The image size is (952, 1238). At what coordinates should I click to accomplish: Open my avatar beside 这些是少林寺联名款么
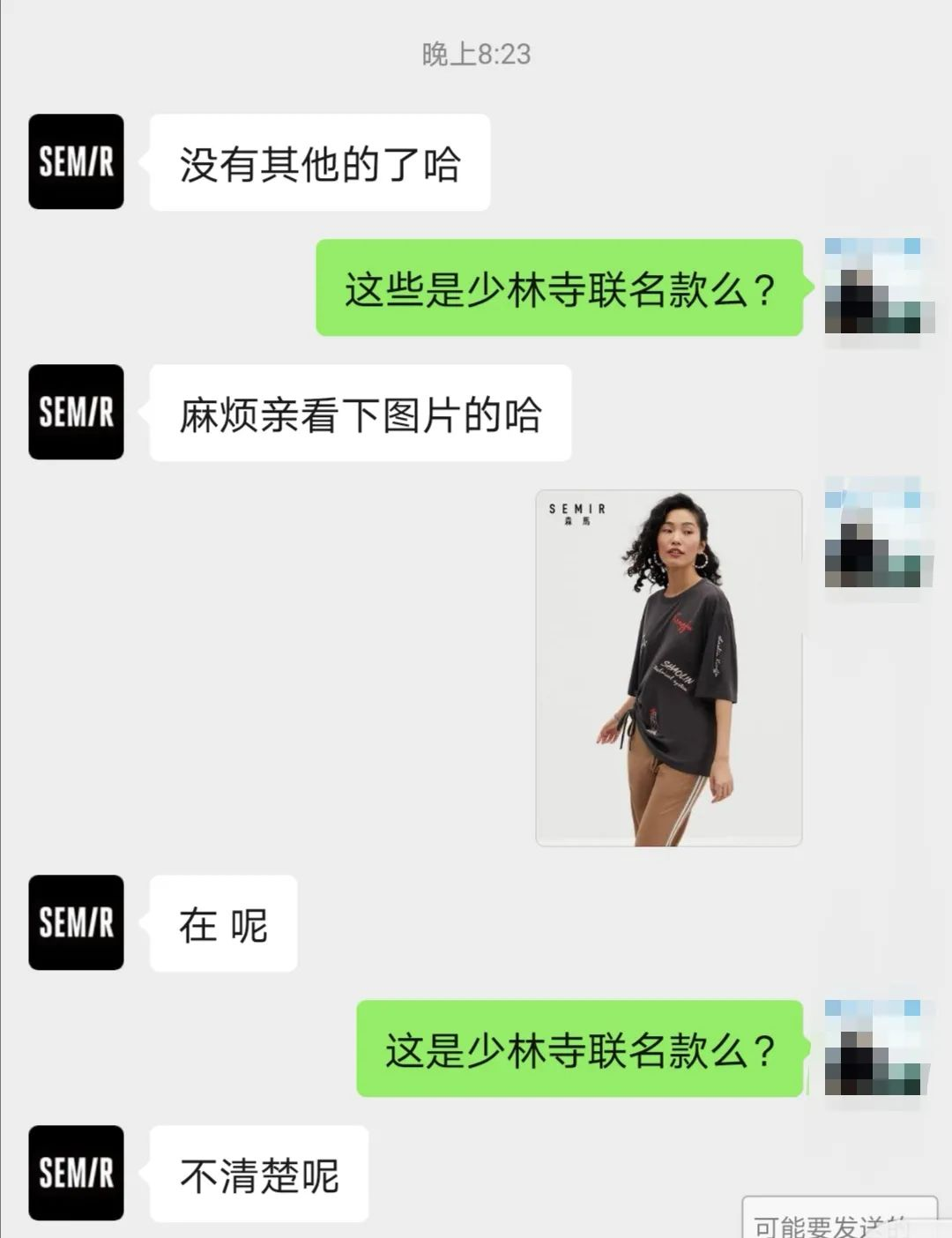point(873,287)
